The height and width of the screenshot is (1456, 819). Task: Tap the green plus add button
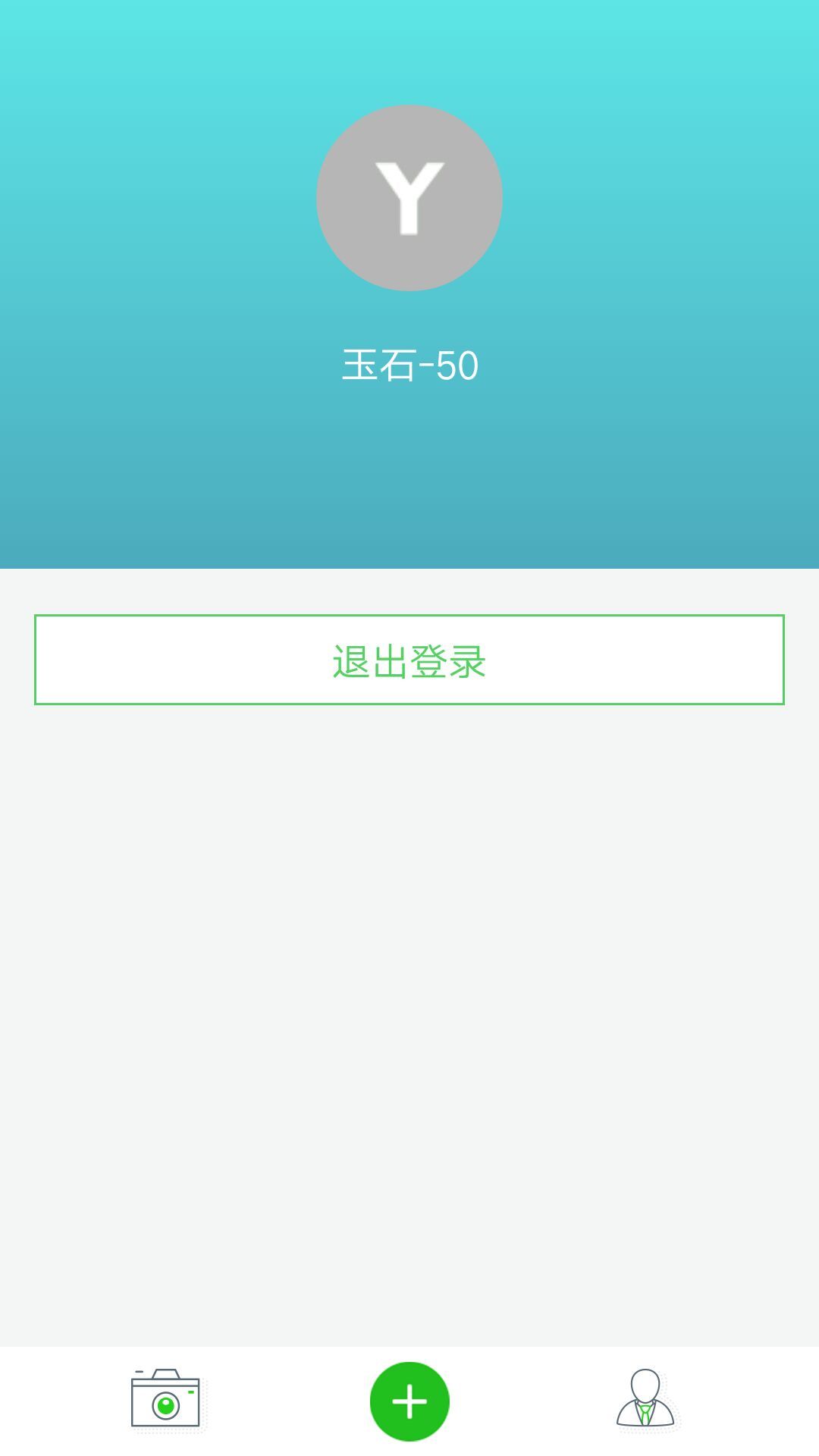[409, 1401]
